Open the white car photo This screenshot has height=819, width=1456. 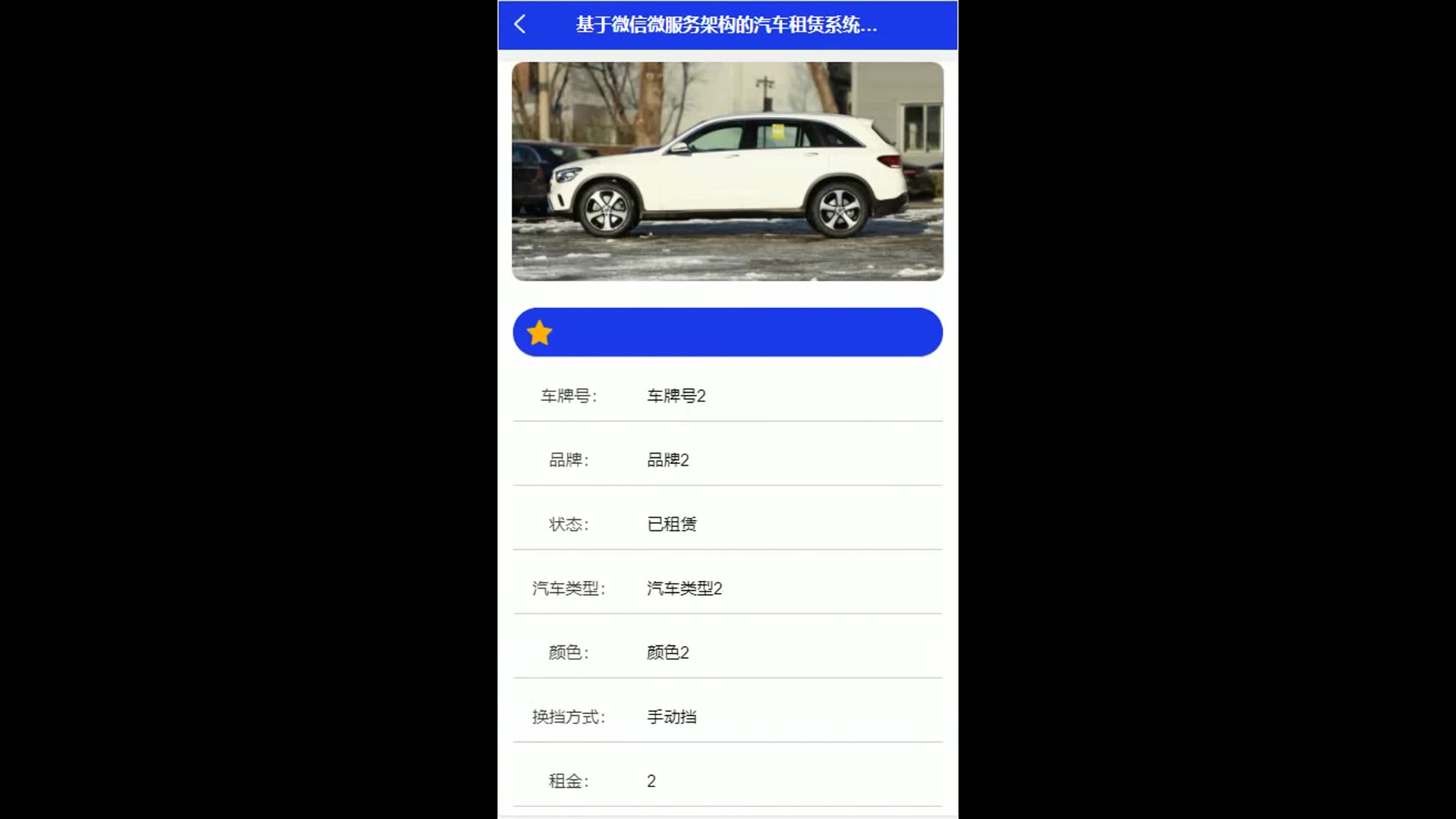tap(727, 171)
